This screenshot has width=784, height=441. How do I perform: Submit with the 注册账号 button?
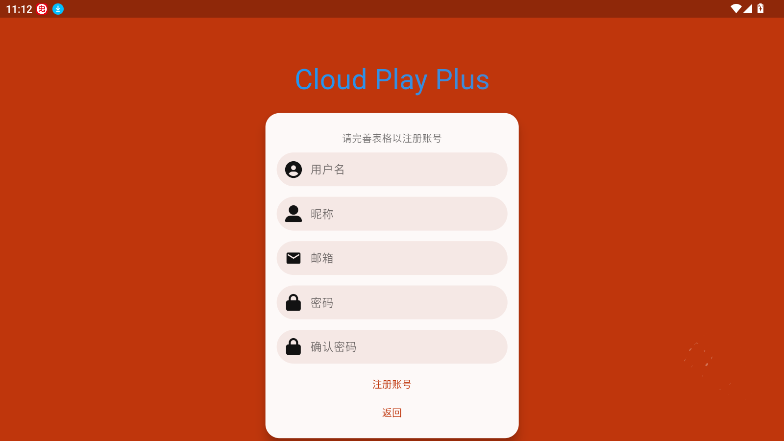[392, 384]
